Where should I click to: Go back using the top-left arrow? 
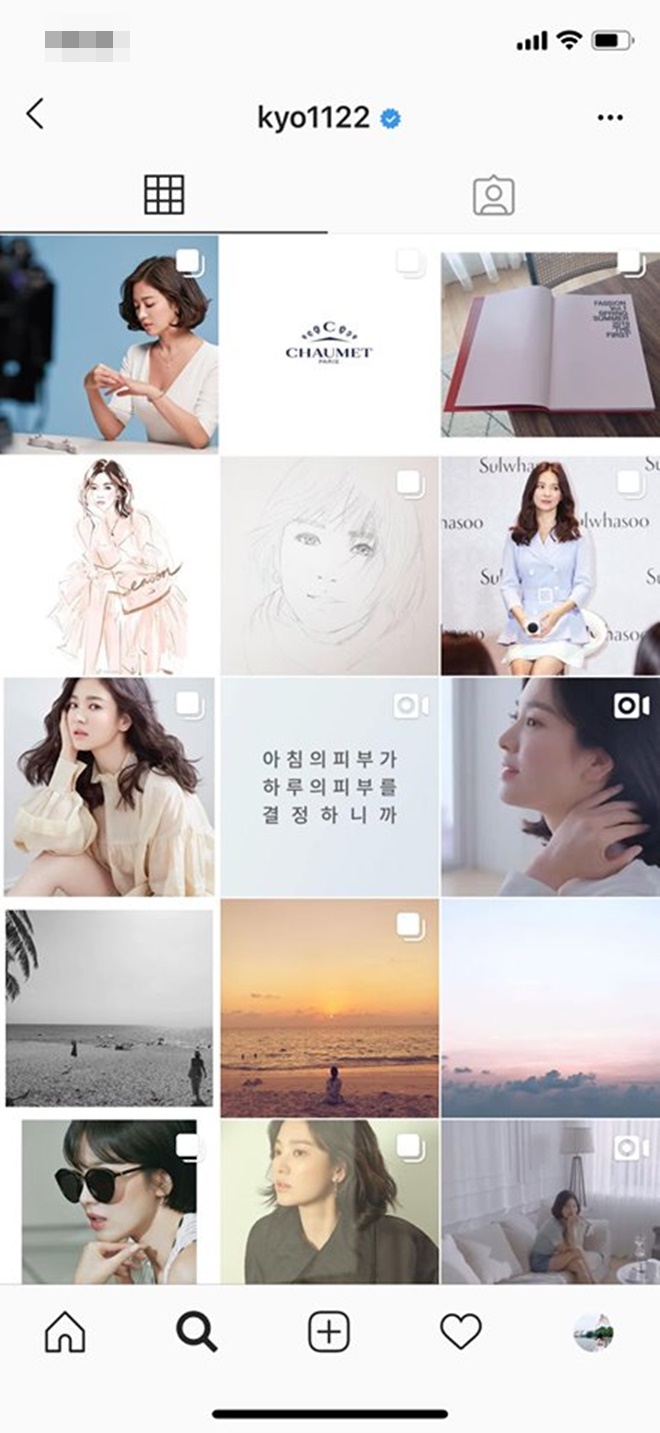[35, 115]
